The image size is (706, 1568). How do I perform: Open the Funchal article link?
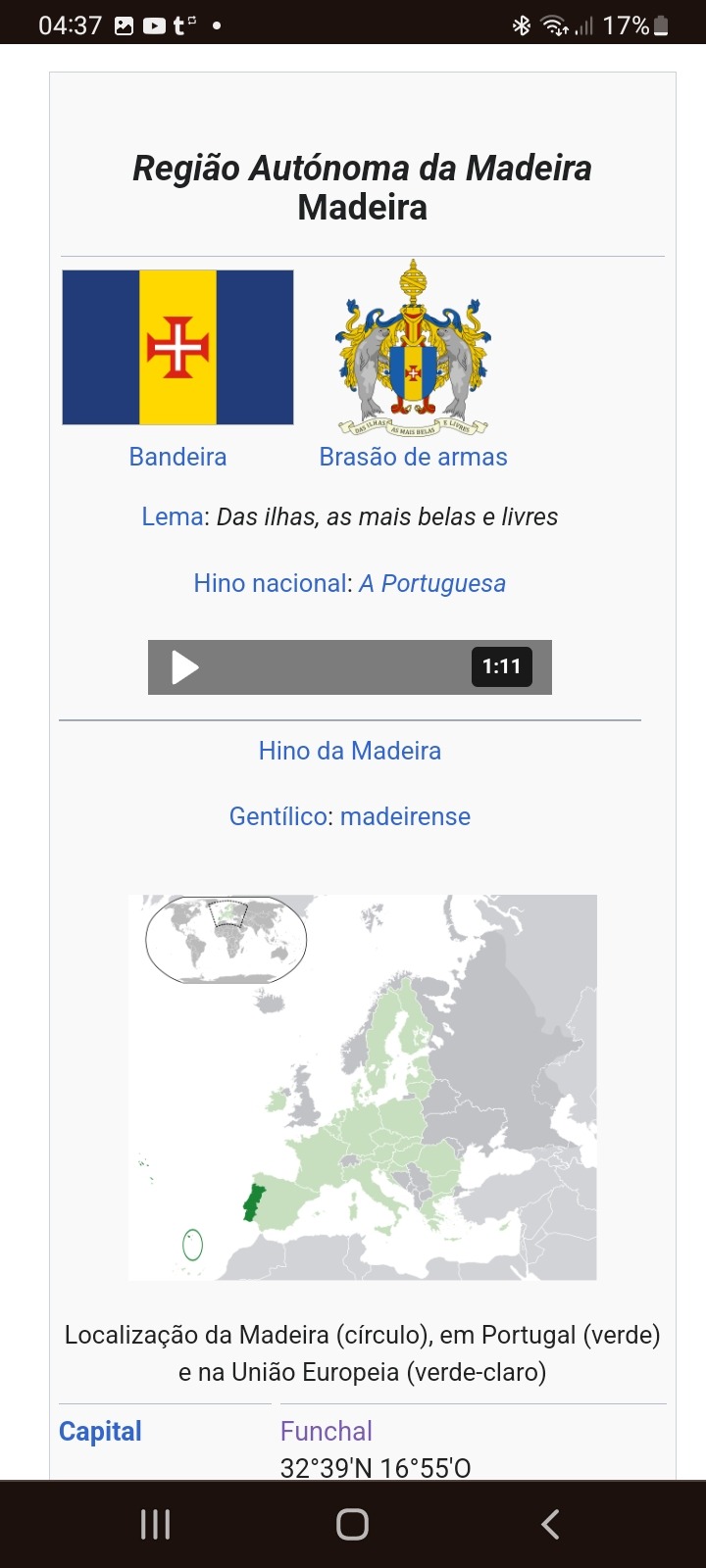tap(326, 1431)
